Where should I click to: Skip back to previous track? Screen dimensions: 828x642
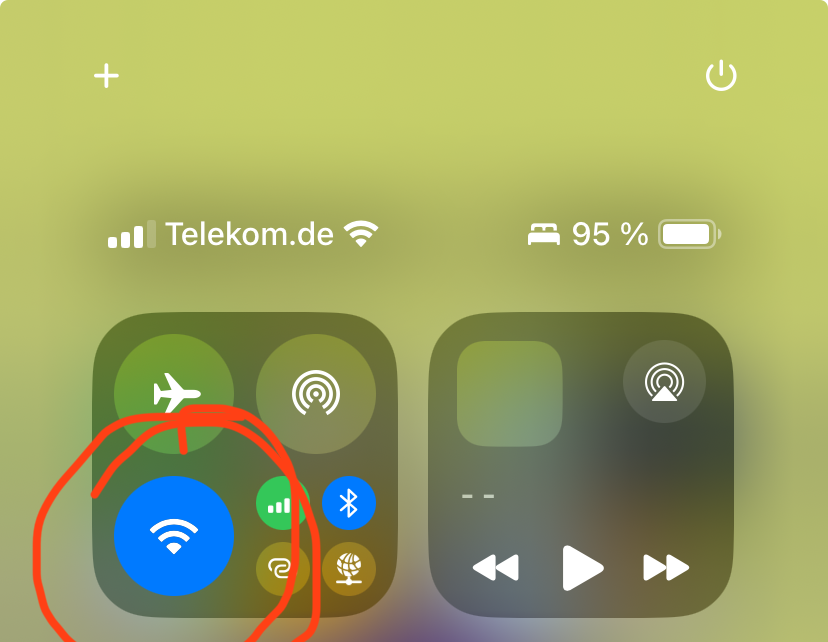pos(496,568)
